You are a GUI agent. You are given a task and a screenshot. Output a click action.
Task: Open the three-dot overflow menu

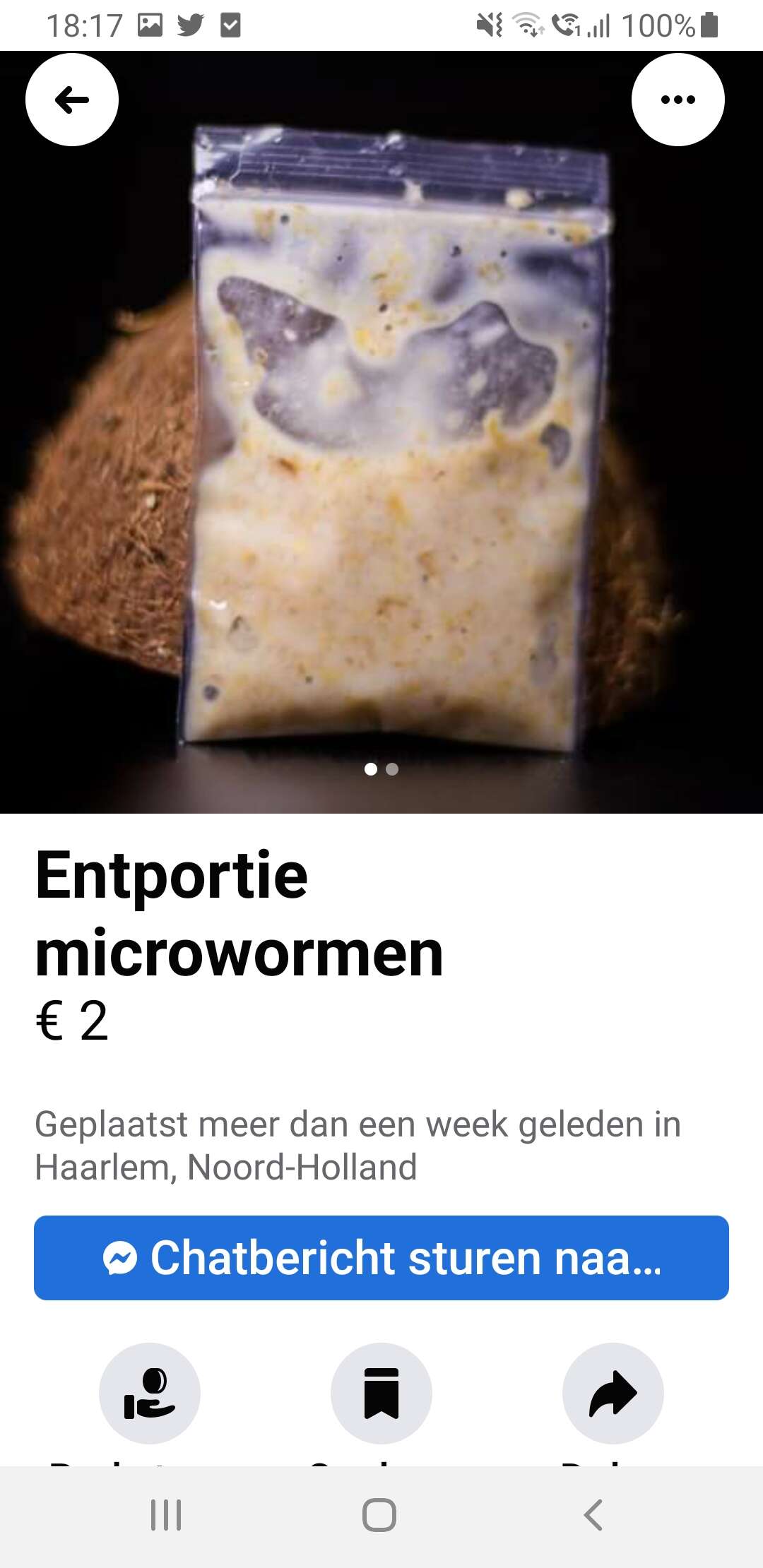tap(678, 100)
